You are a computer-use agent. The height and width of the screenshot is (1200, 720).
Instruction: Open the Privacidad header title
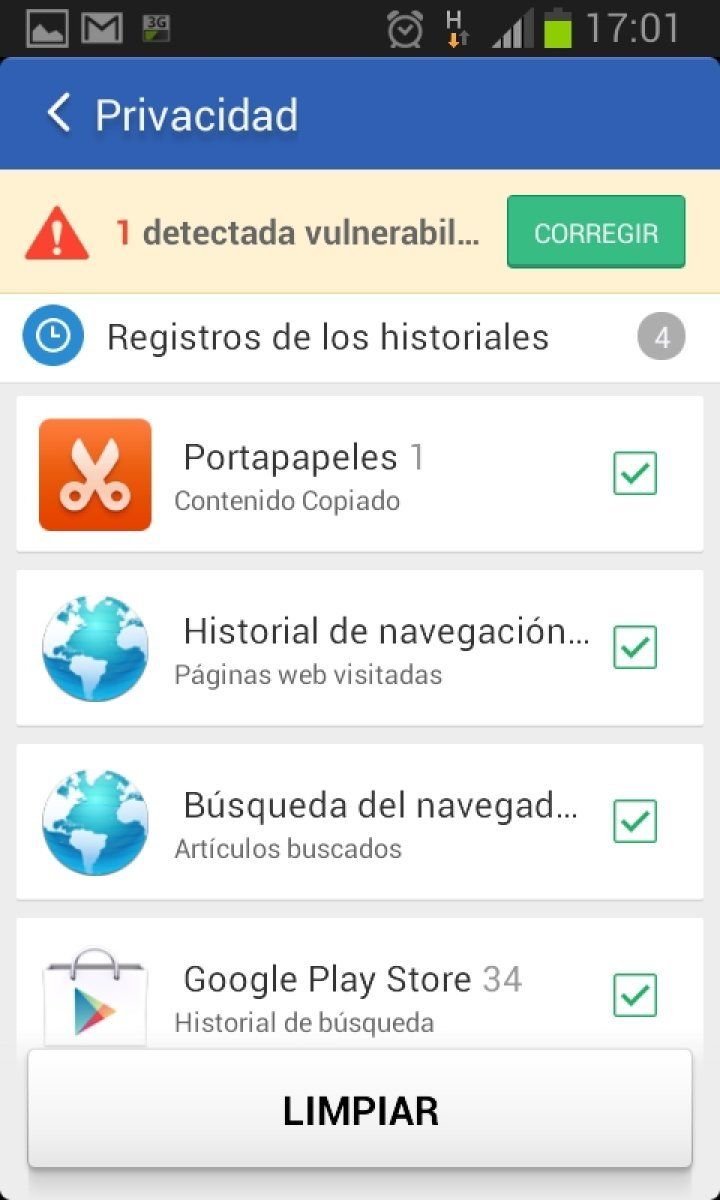(196, 113)
